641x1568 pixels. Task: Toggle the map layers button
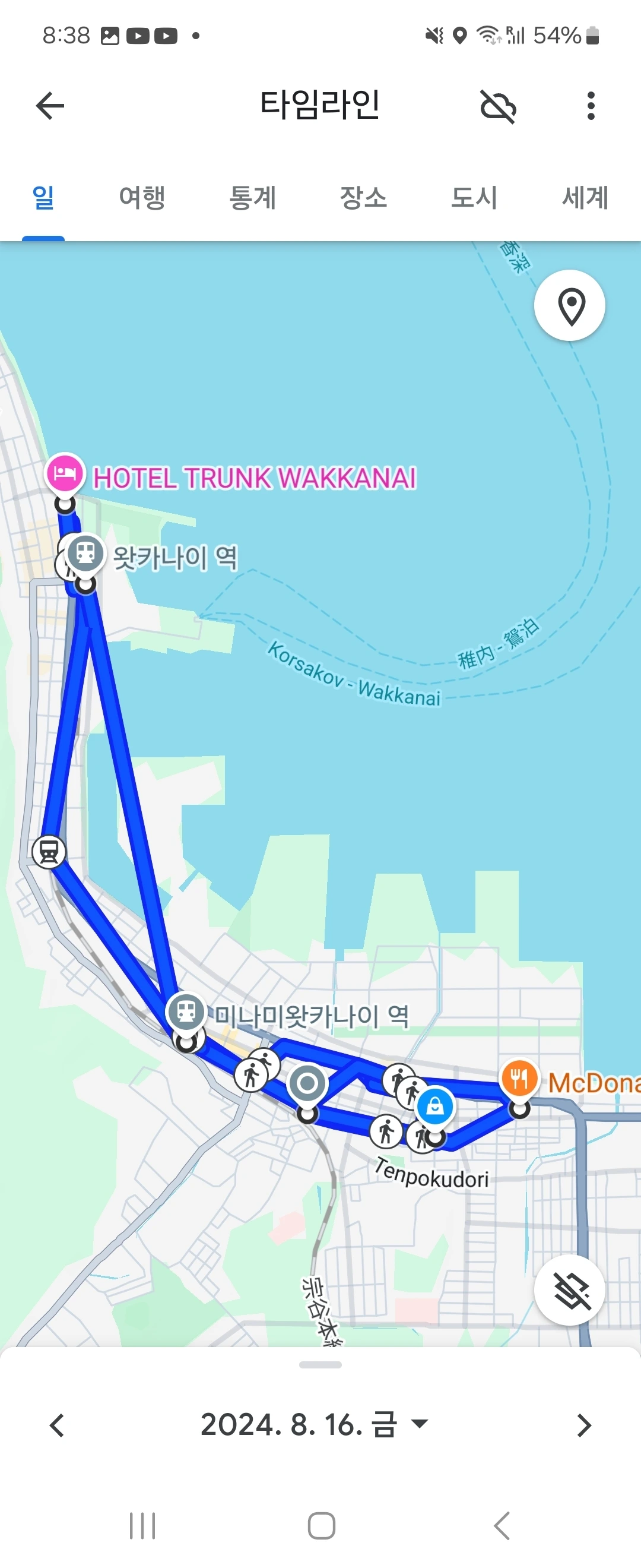tap(570, 1289)
